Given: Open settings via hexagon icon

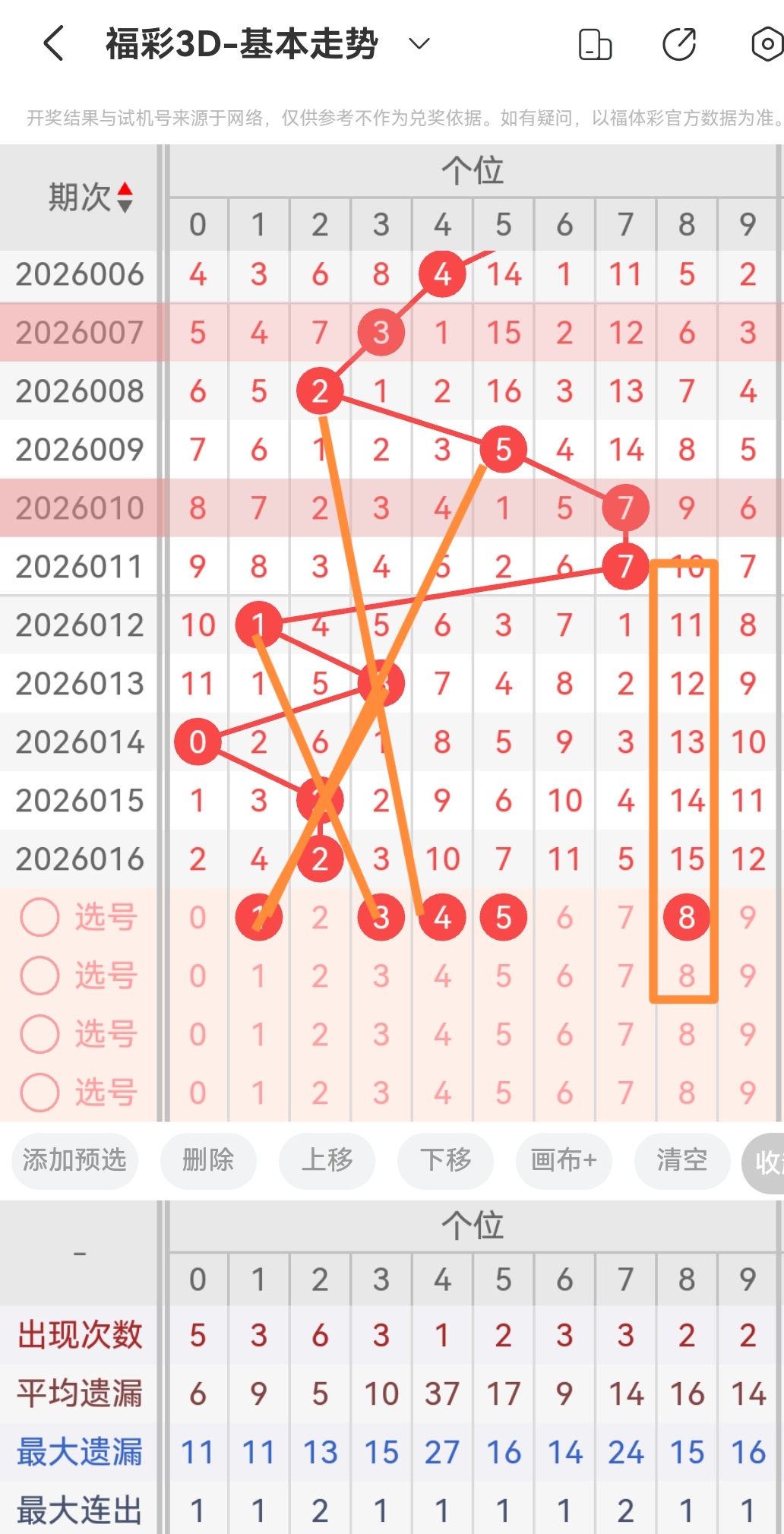Looking at the screenshot, I should click(767, 45).
